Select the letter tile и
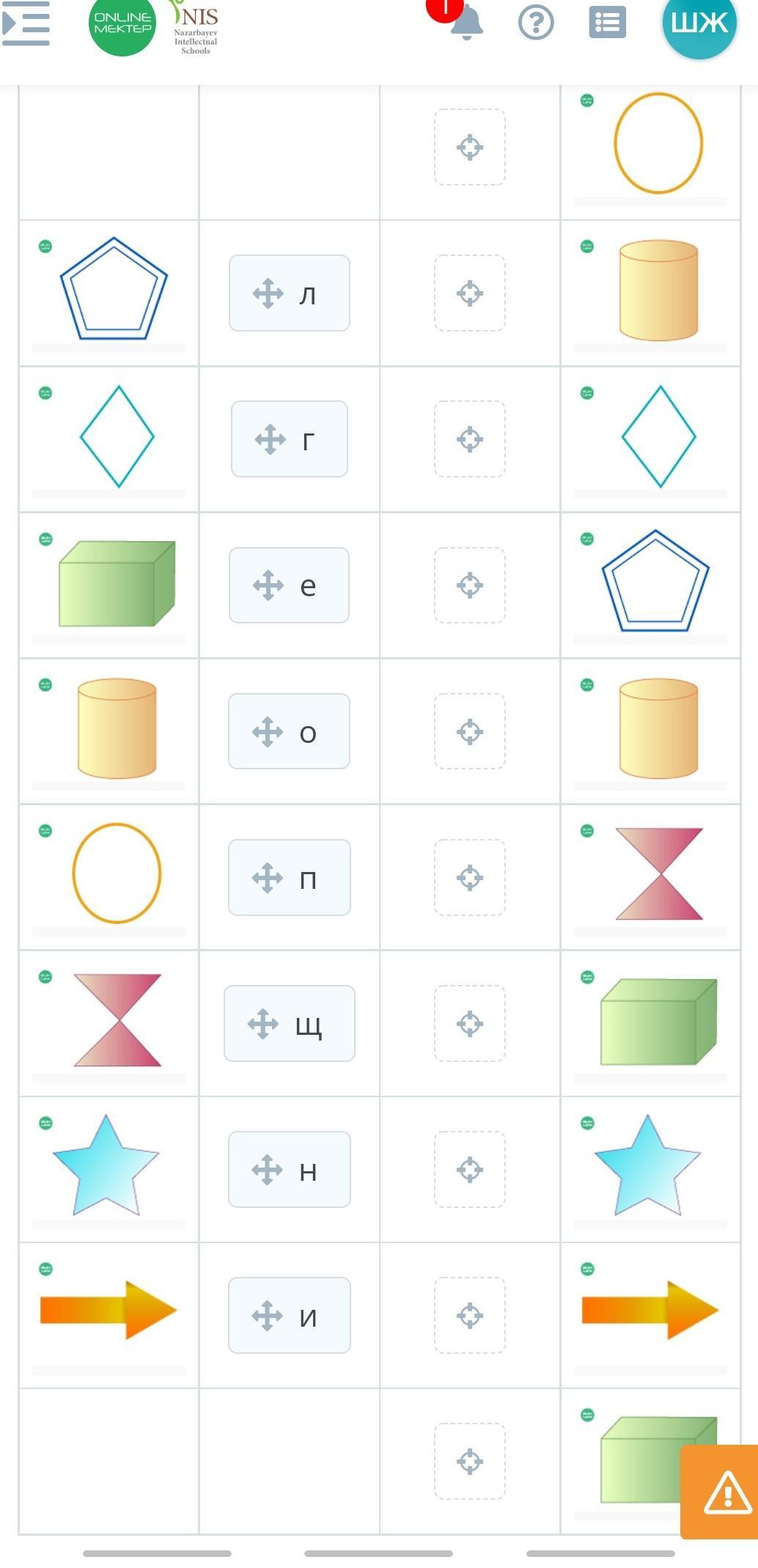Viewport: 758px width, 1568px height. tap(290, 1315)
